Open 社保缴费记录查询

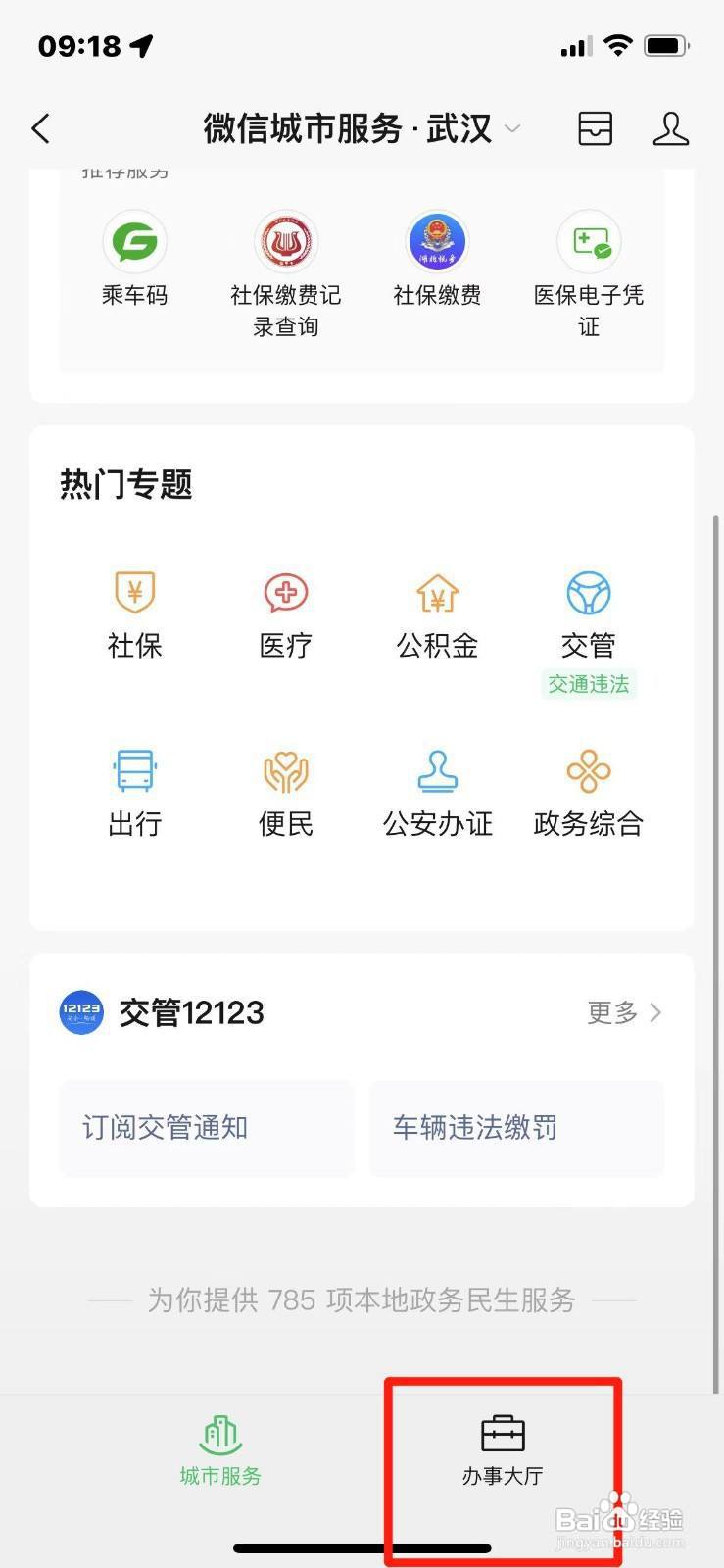point(285,273)
